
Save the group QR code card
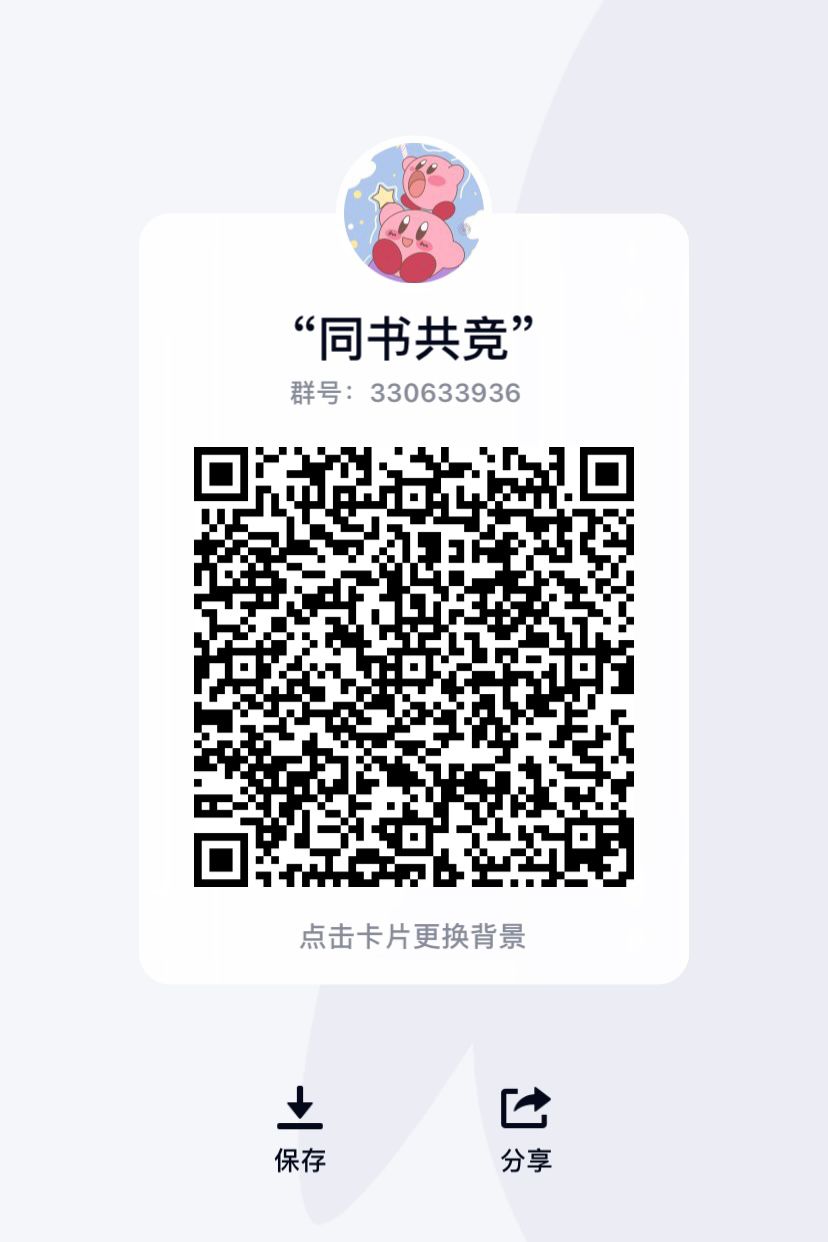click(300, 1128)
